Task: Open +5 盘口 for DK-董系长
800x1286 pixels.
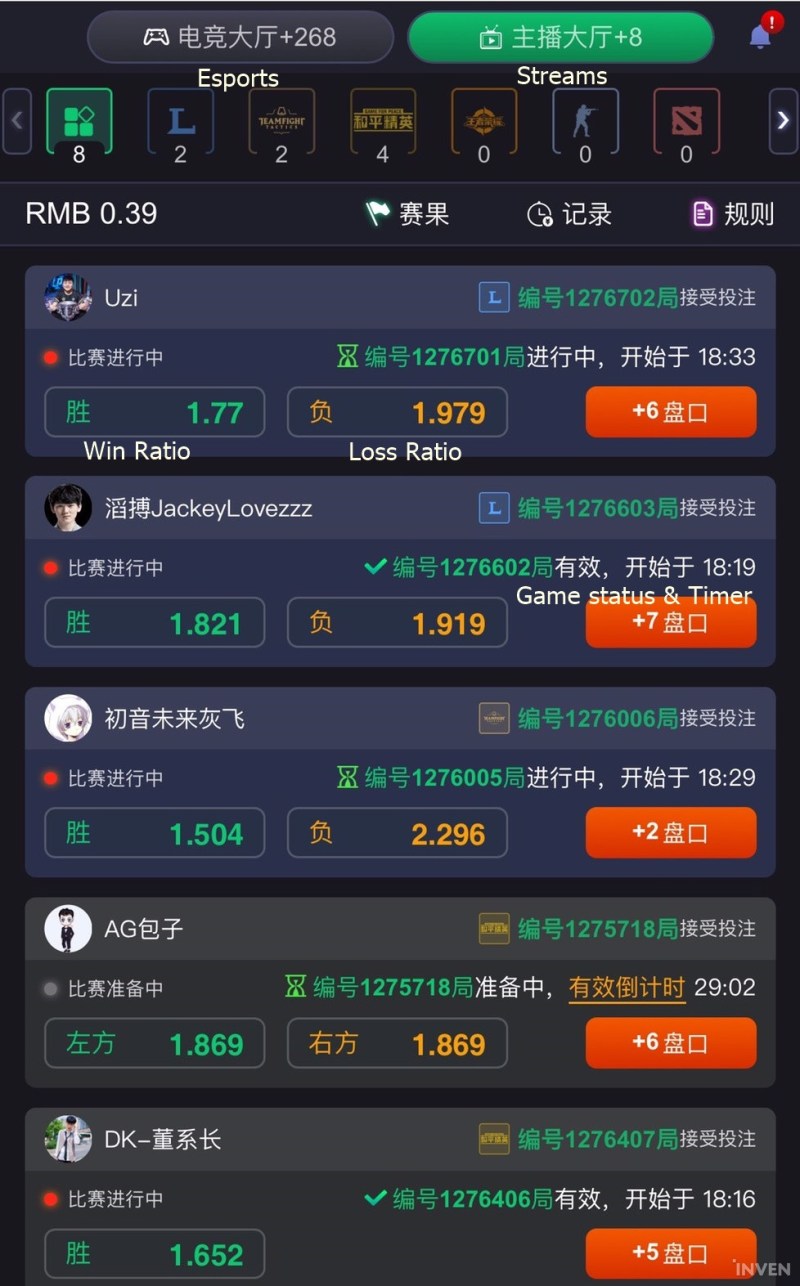Action: point(670,1252)
